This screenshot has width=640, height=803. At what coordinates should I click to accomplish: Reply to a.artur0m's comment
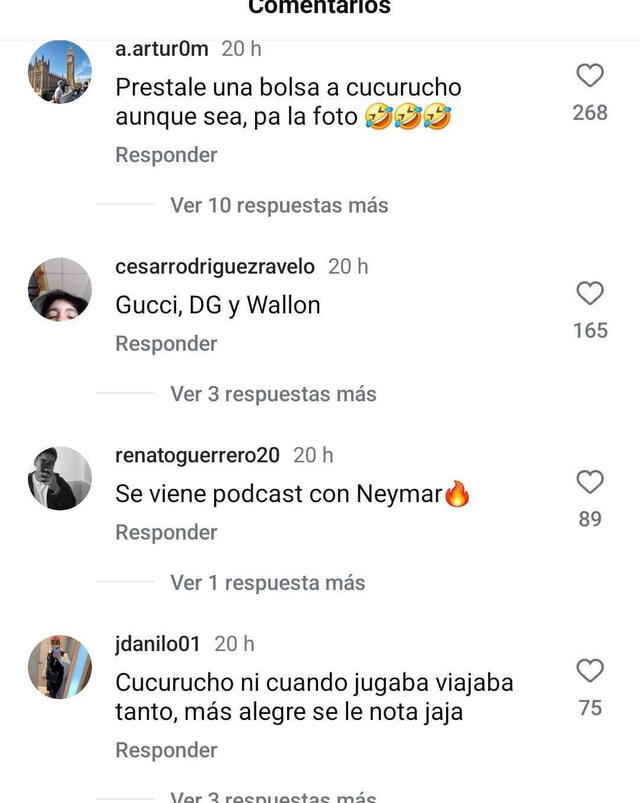tap(166, 155)
